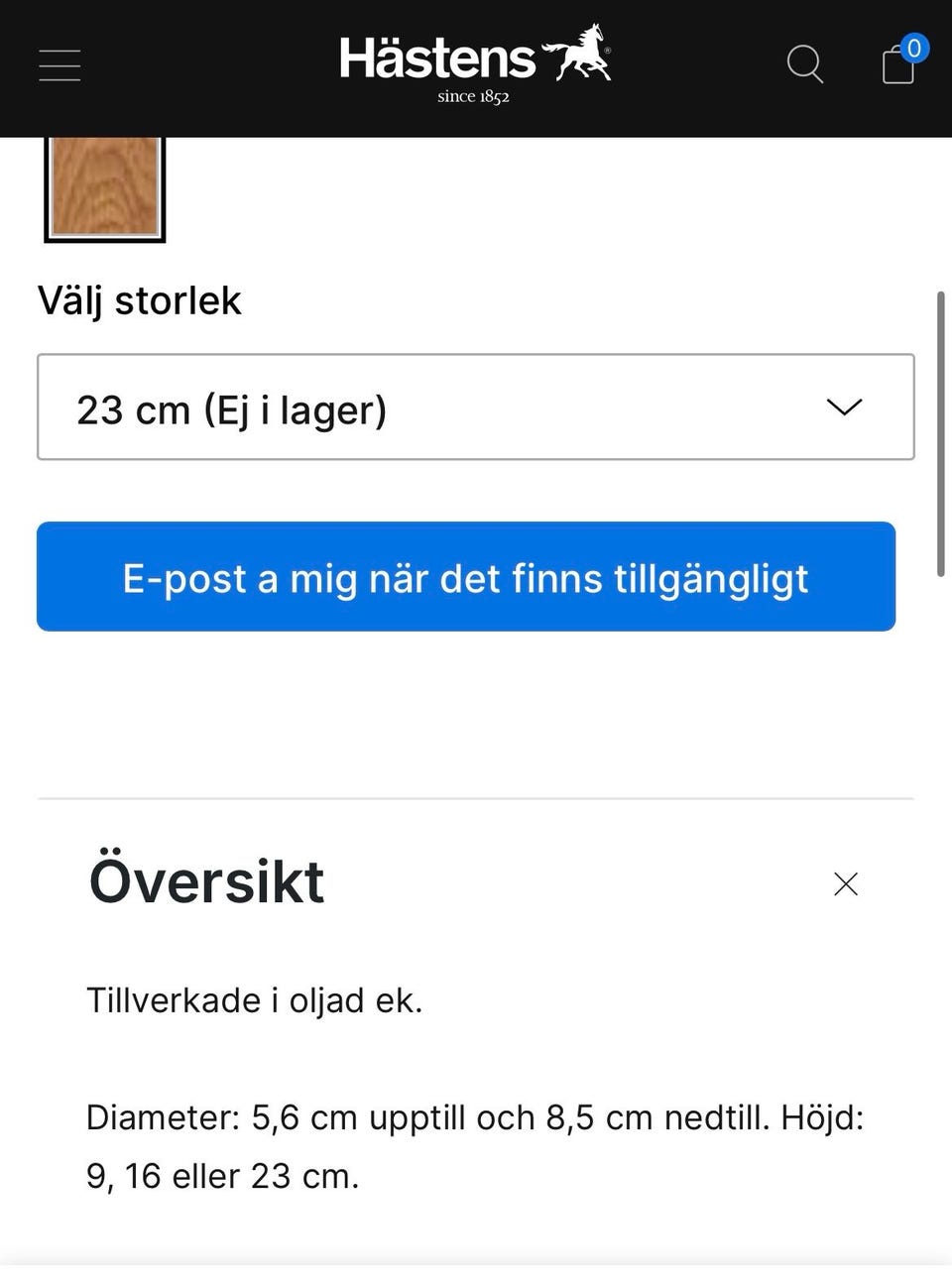Open the '23 cm (Ej i lager)' dropdown
The height and width of the screenshot is (1284, 952).
(x=475, y=408)
